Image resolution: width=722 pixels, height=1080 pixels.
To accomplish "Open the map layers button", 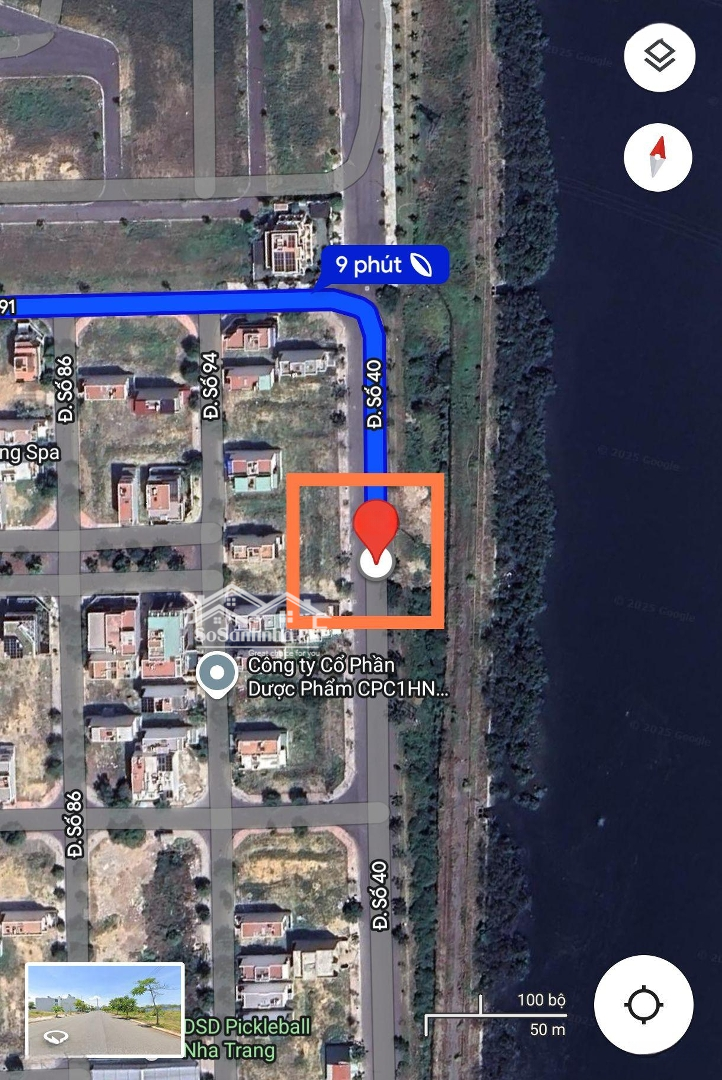I will click(x=659, y=58).
